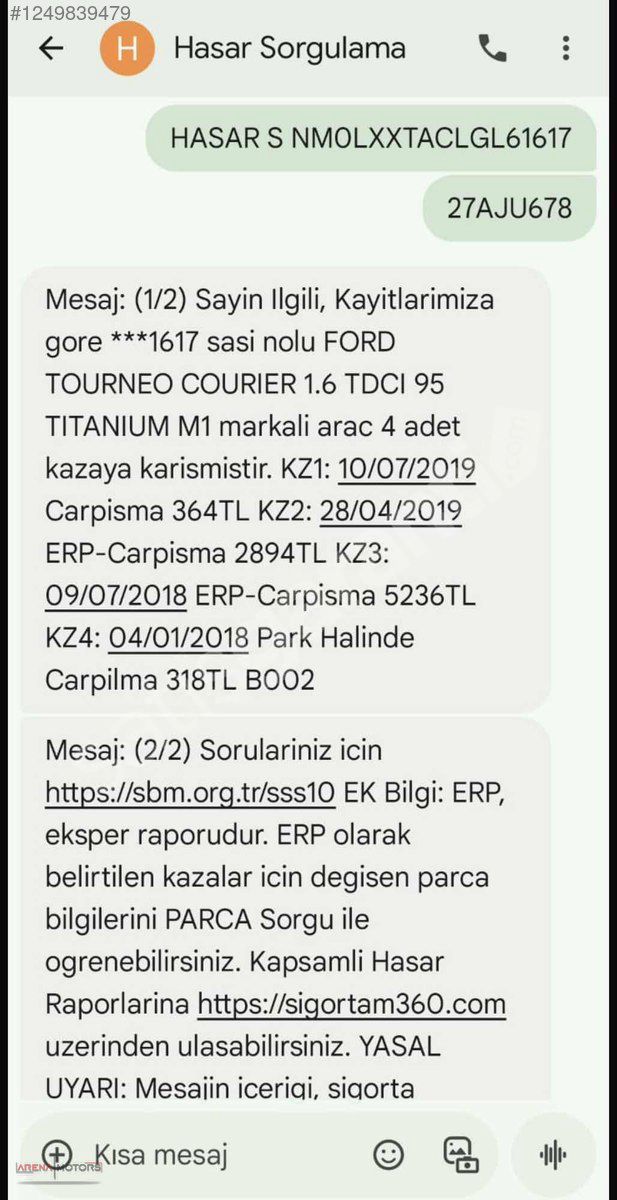
Task: Open the Hasar Sorgulama contact avatar
Action: pyautogui.click(x=127, y=48)
